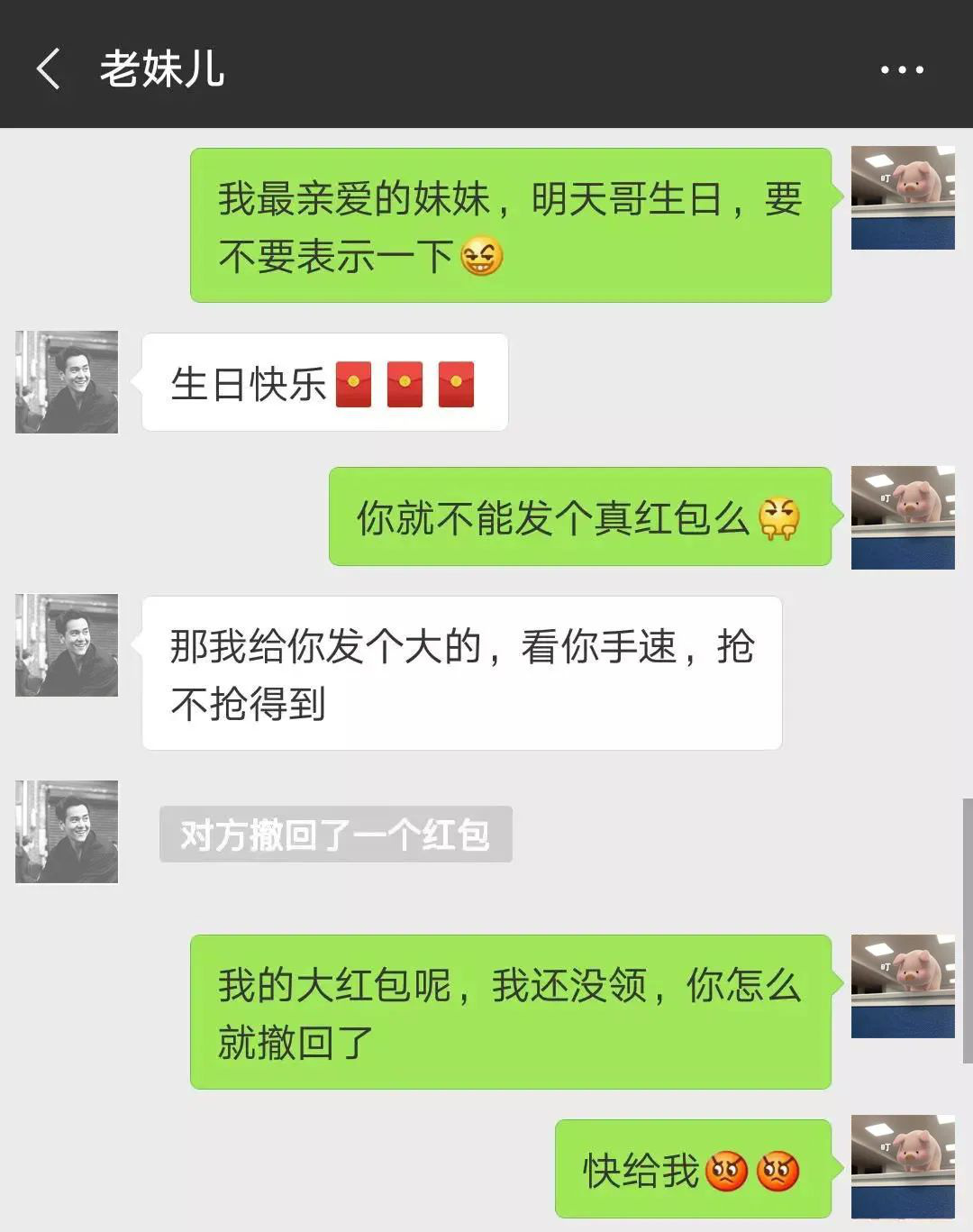View pig avatar profile beside 你就不能发个真红包么
The image size is (973, 1232).
(x=903, y=517)
